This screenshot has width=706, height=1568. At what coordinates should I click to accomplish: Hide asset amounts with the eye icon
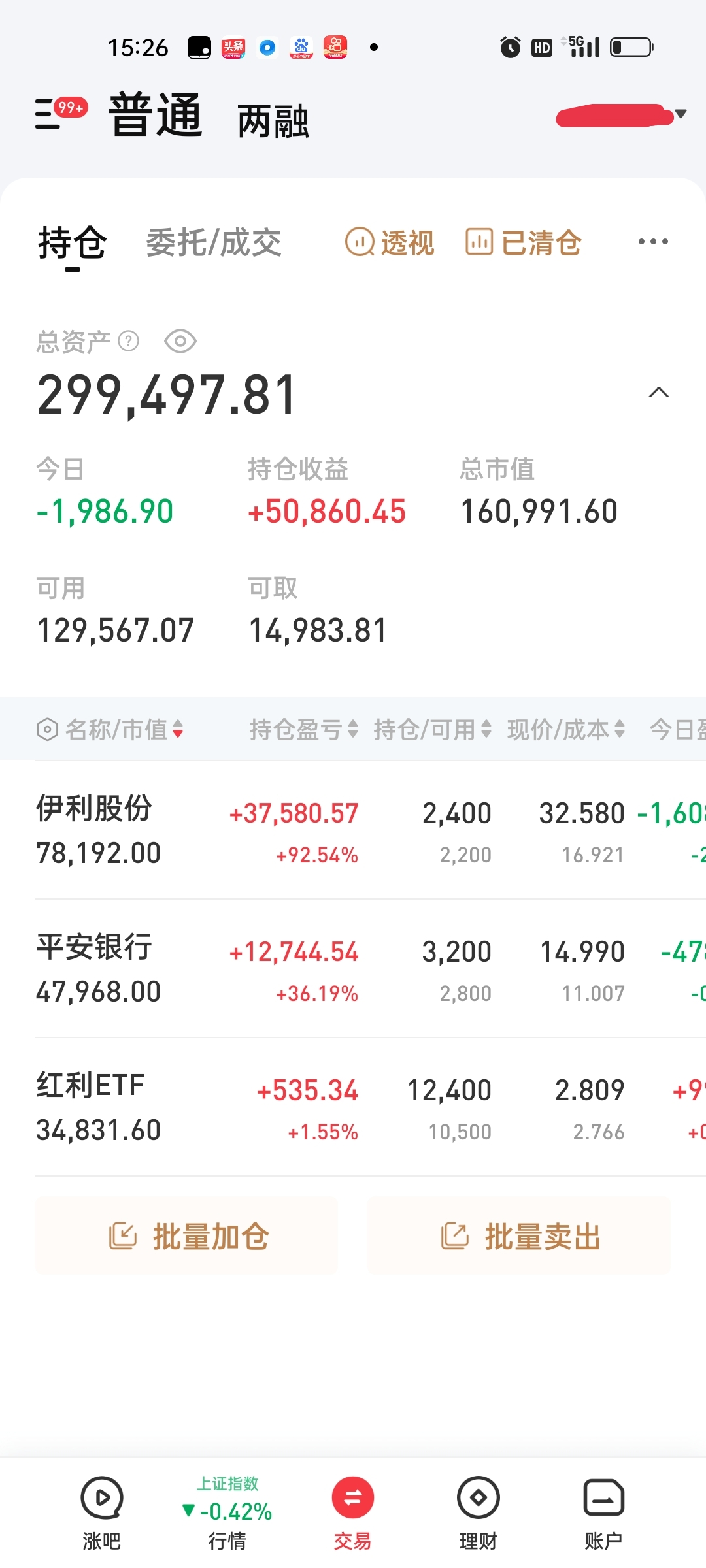click(180, 341)
